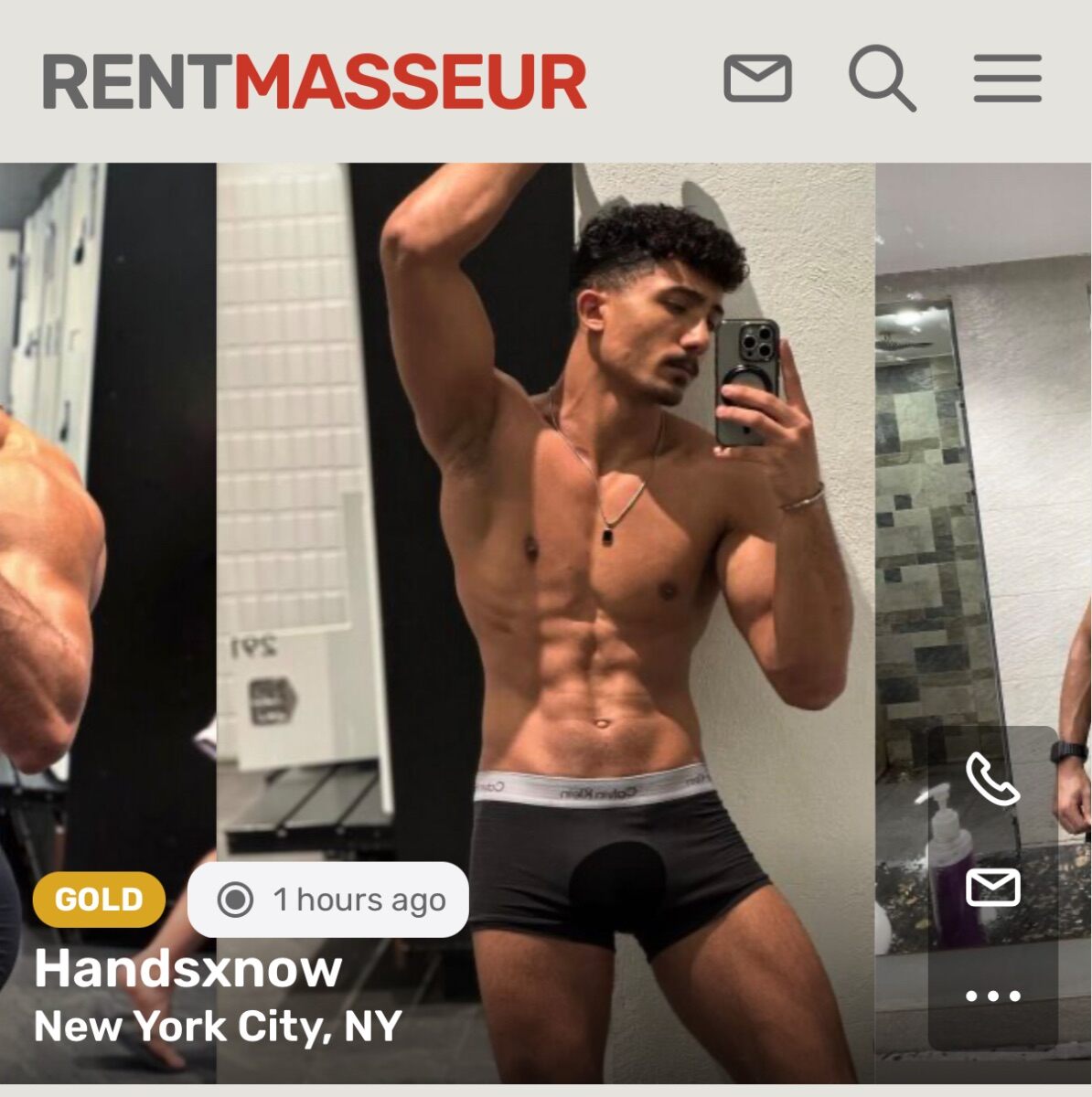Call Handsxnow via phone icon
Screen dimensions: 1092x1097
(x=992, y=780)
